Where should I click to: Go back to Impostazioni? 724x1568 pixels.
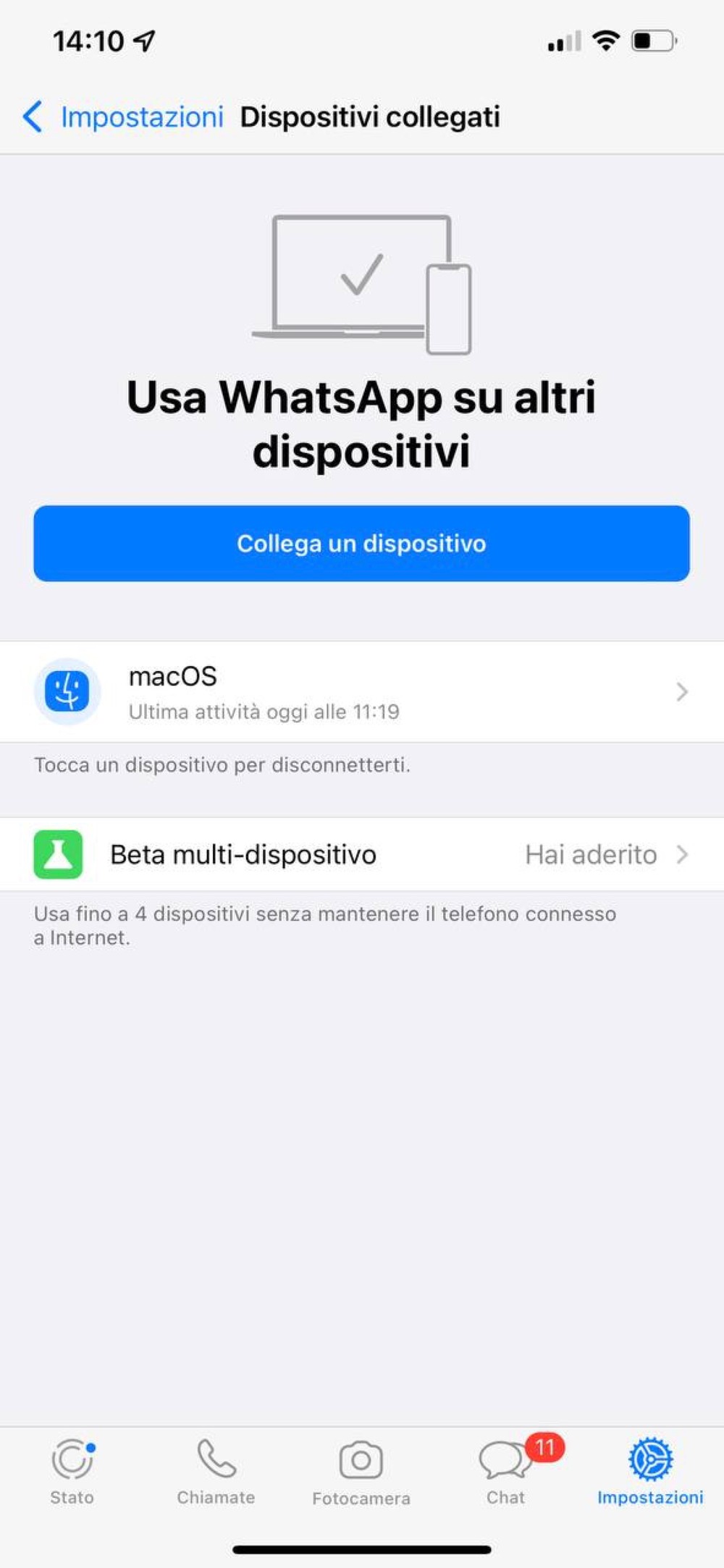coord(123,117)
